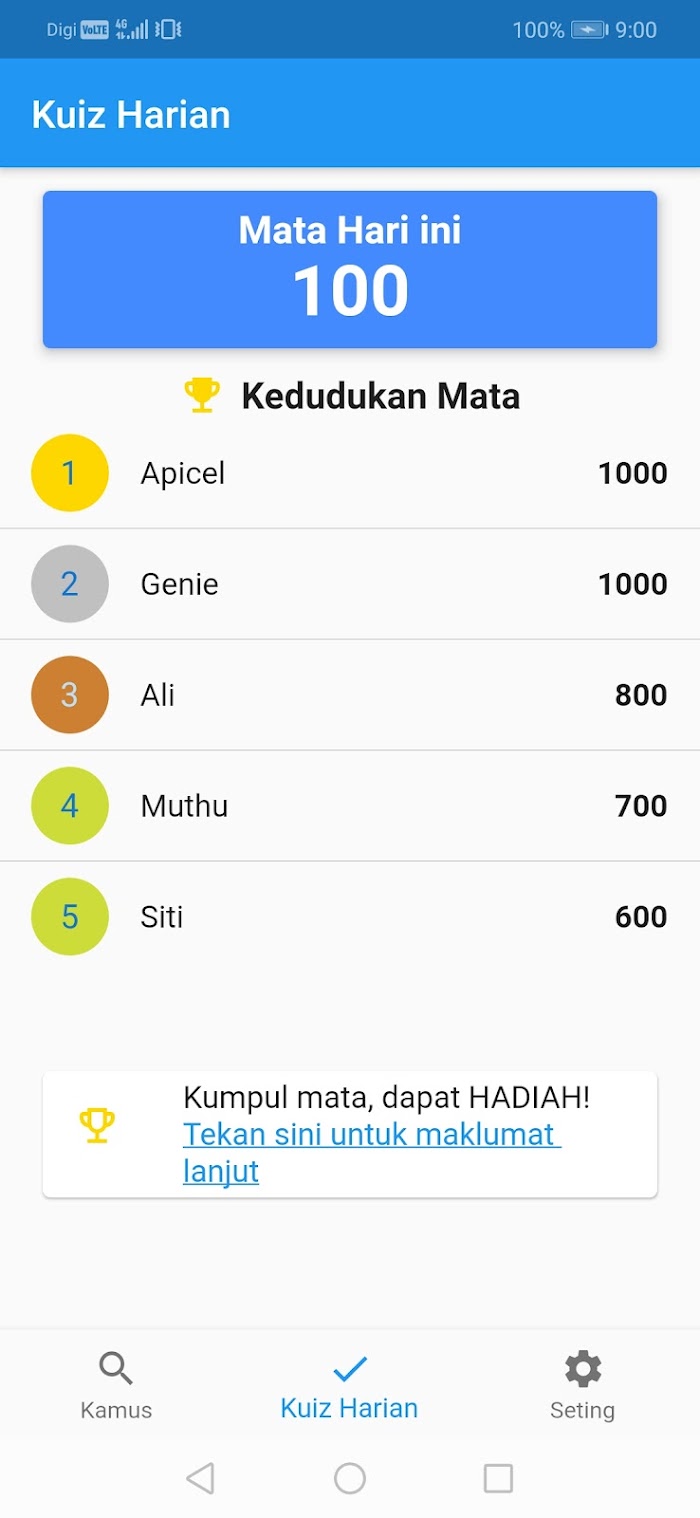The height and width of the screenshot is (1518, 700).
Task: Open the Kamus search tab
Action: click(x=117, y=1385)
